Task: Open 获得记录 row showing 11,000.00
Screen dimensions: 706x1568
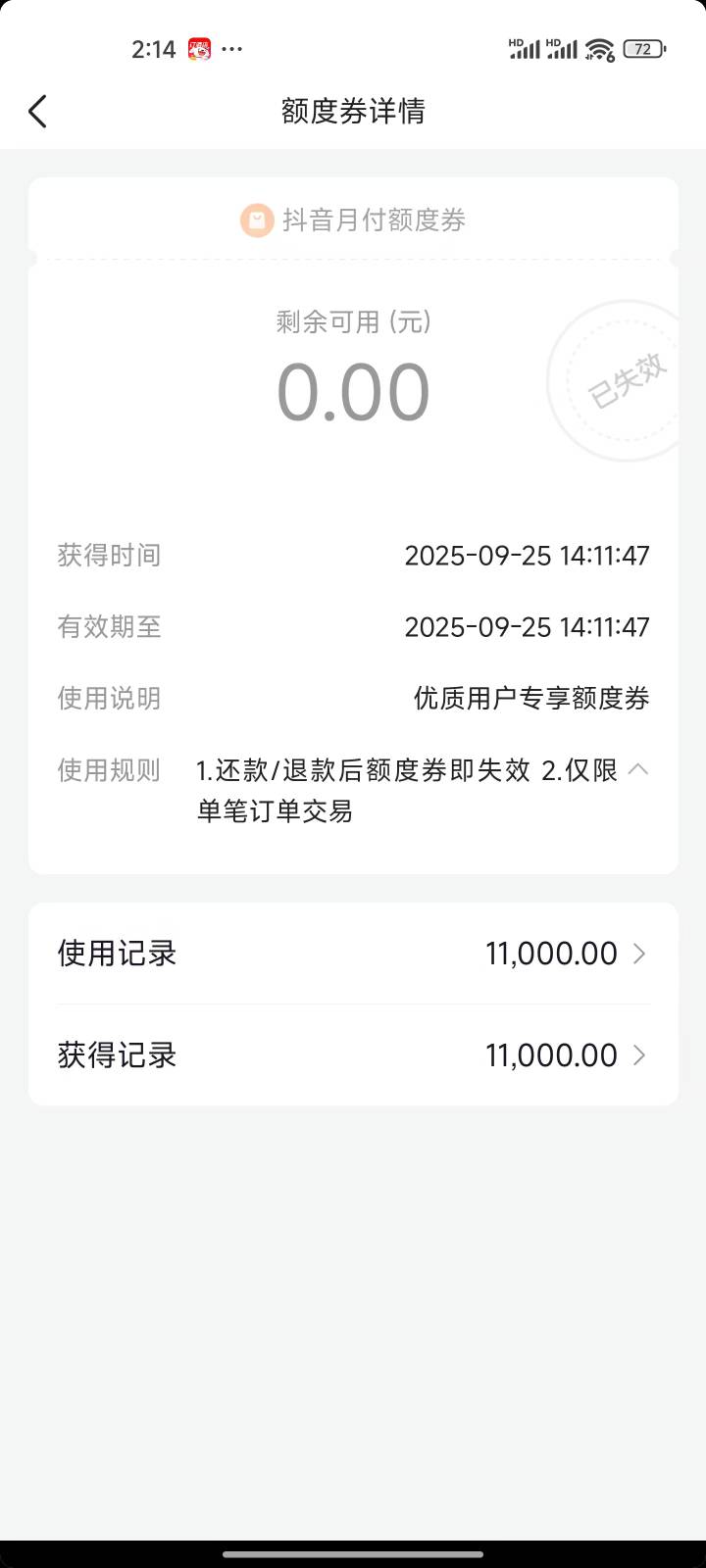Action: (353, 1055)
